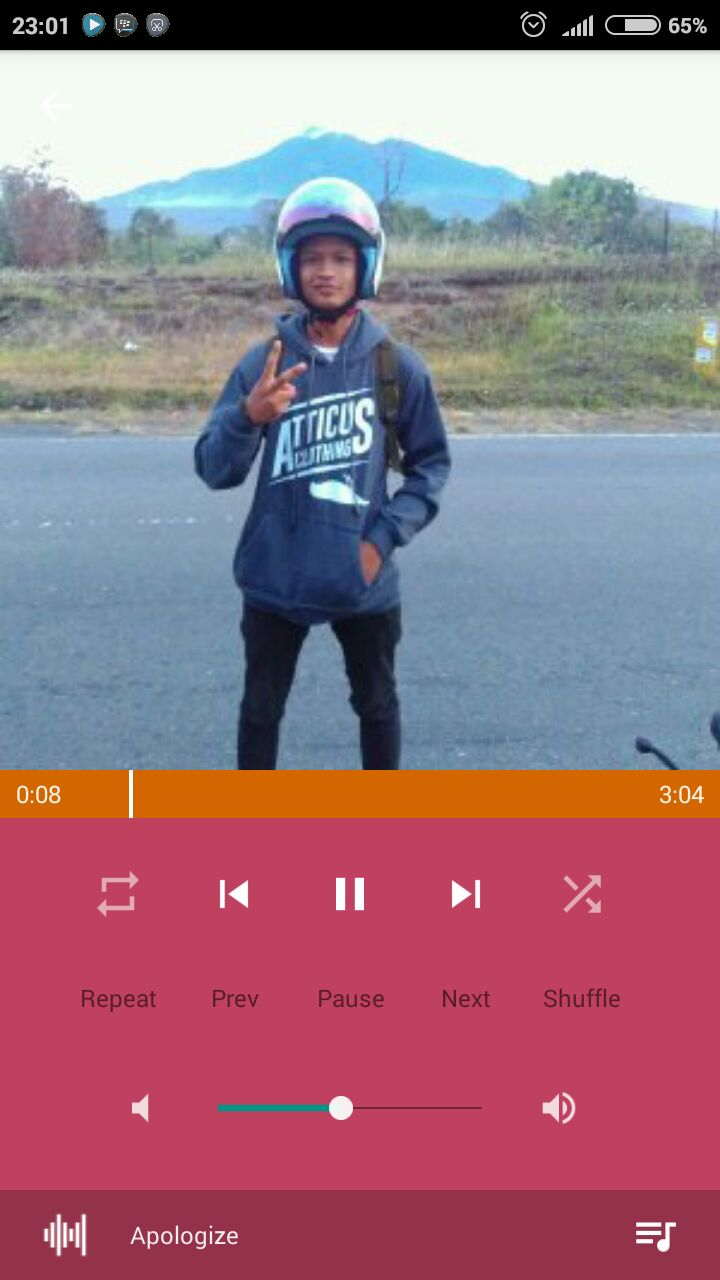Go back using the top-left arrow
Image resolution: width=720 pixels, height=1280 pixels.
coord(56,106)
